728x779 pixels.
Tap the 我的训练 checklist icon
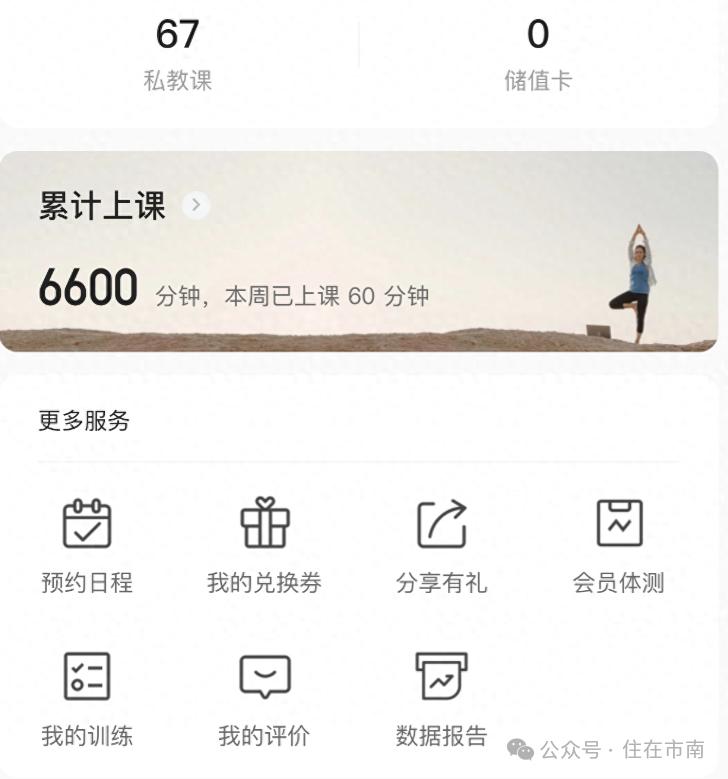(88, 676)
